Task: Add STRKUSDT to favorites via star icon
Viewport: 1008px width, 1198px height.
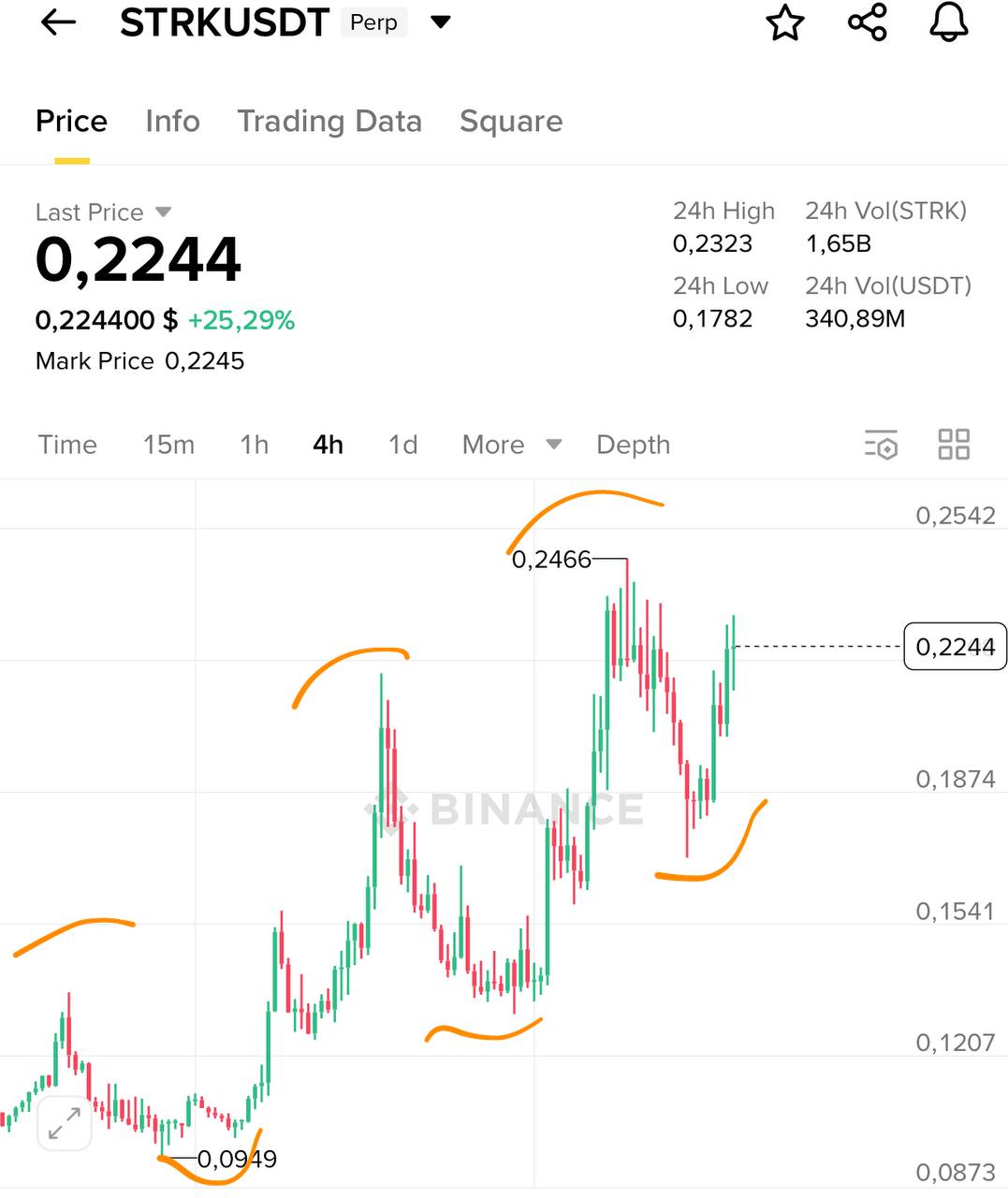Action: [x=785, y=25]
